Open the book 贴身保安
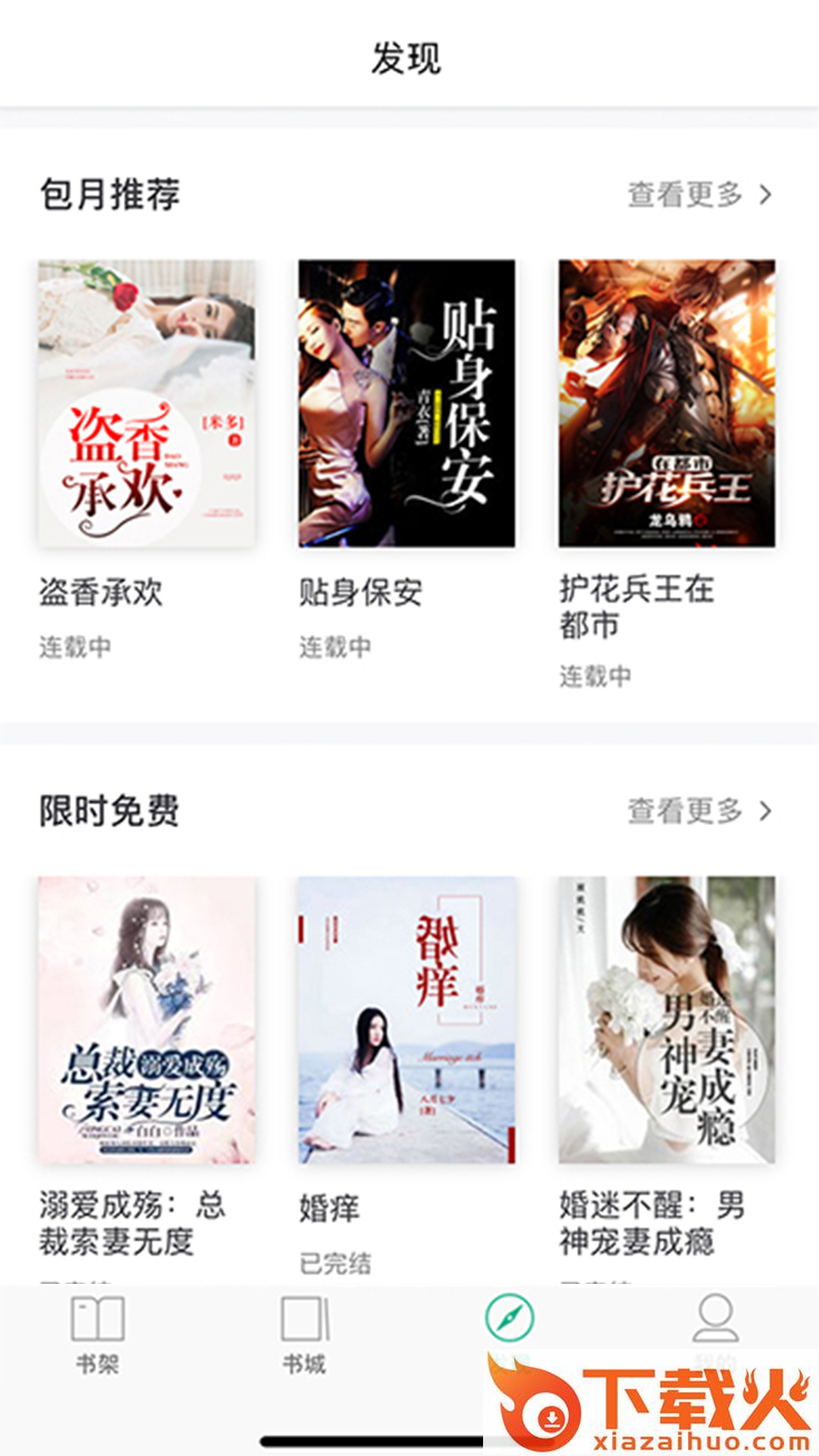819x1456 pixels. pyautogui.click(x=406, y=403)
